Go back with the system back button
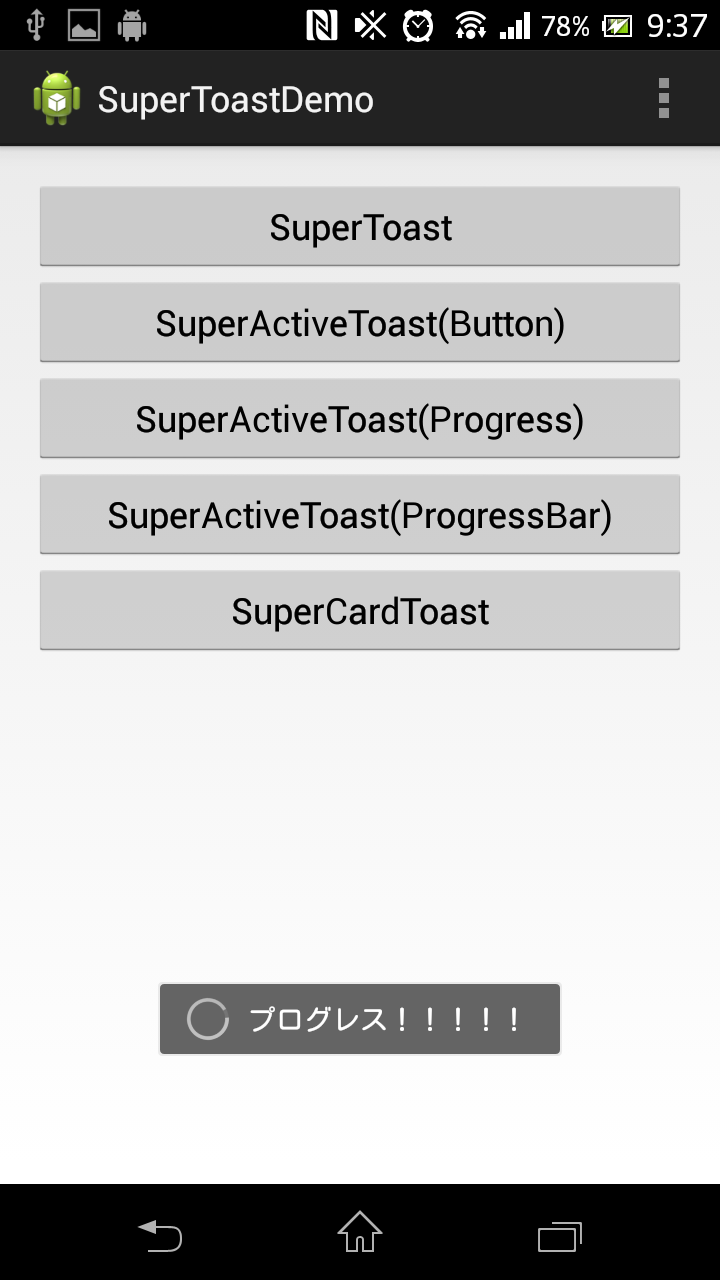 click(160, 1236)
